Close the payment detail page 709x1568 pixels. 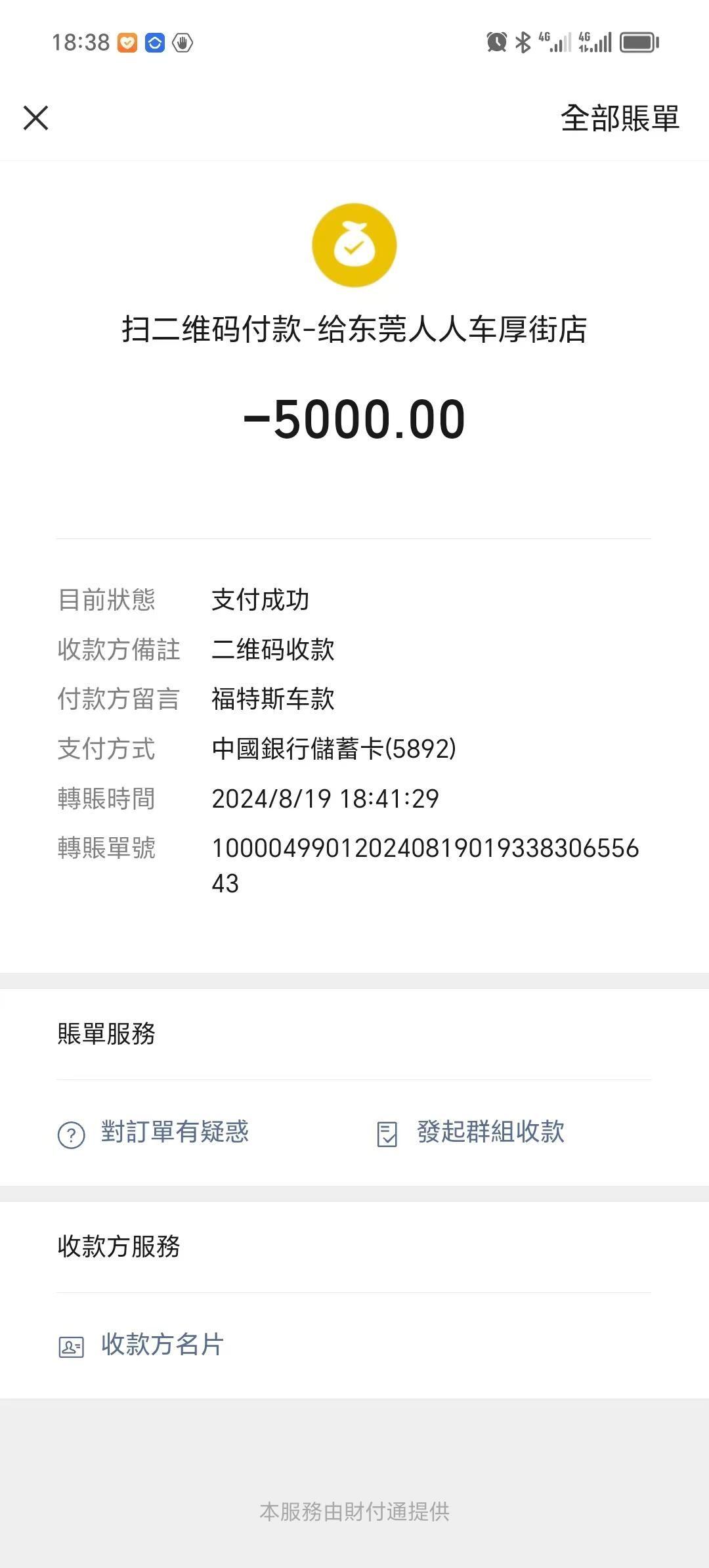point(36,118)
